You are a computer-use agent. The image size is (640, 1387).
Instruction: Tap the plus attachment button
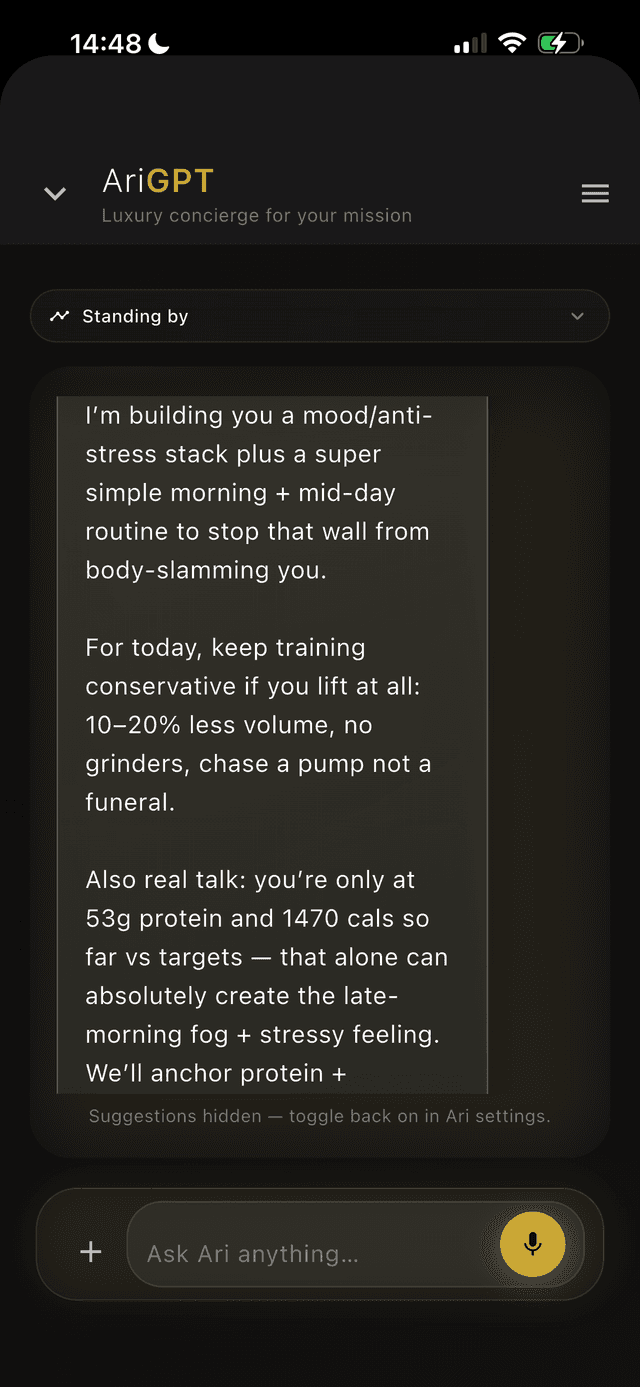91,1251
